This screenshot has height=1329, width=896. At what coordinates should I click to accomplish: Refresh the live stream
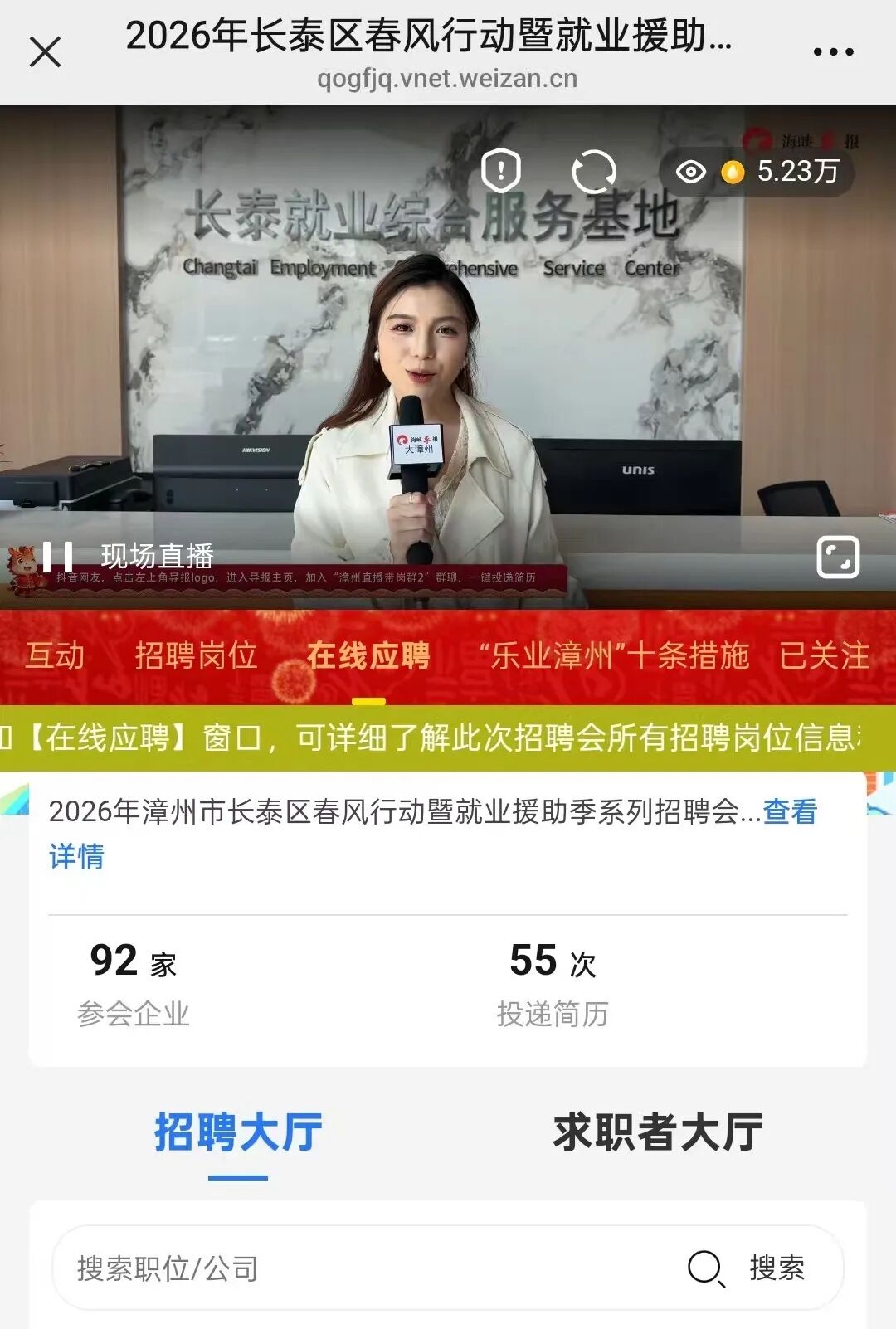coord(594,172)
